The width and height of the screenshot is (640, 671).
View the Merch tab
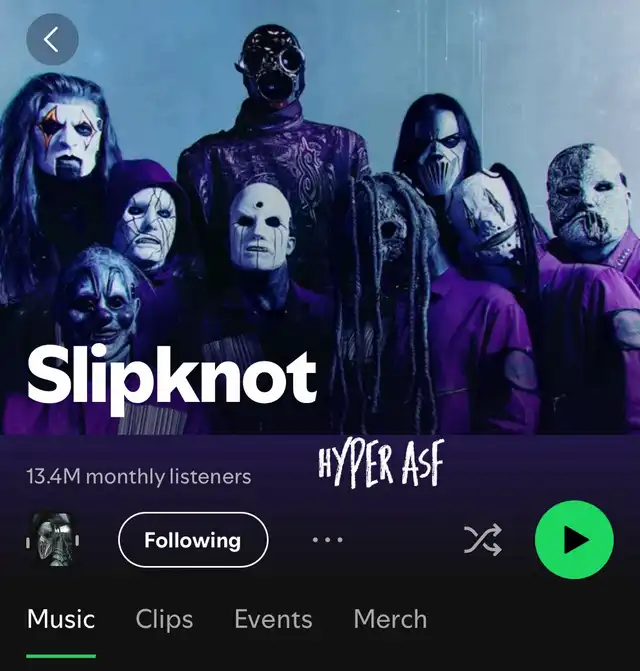coord(390,619)
